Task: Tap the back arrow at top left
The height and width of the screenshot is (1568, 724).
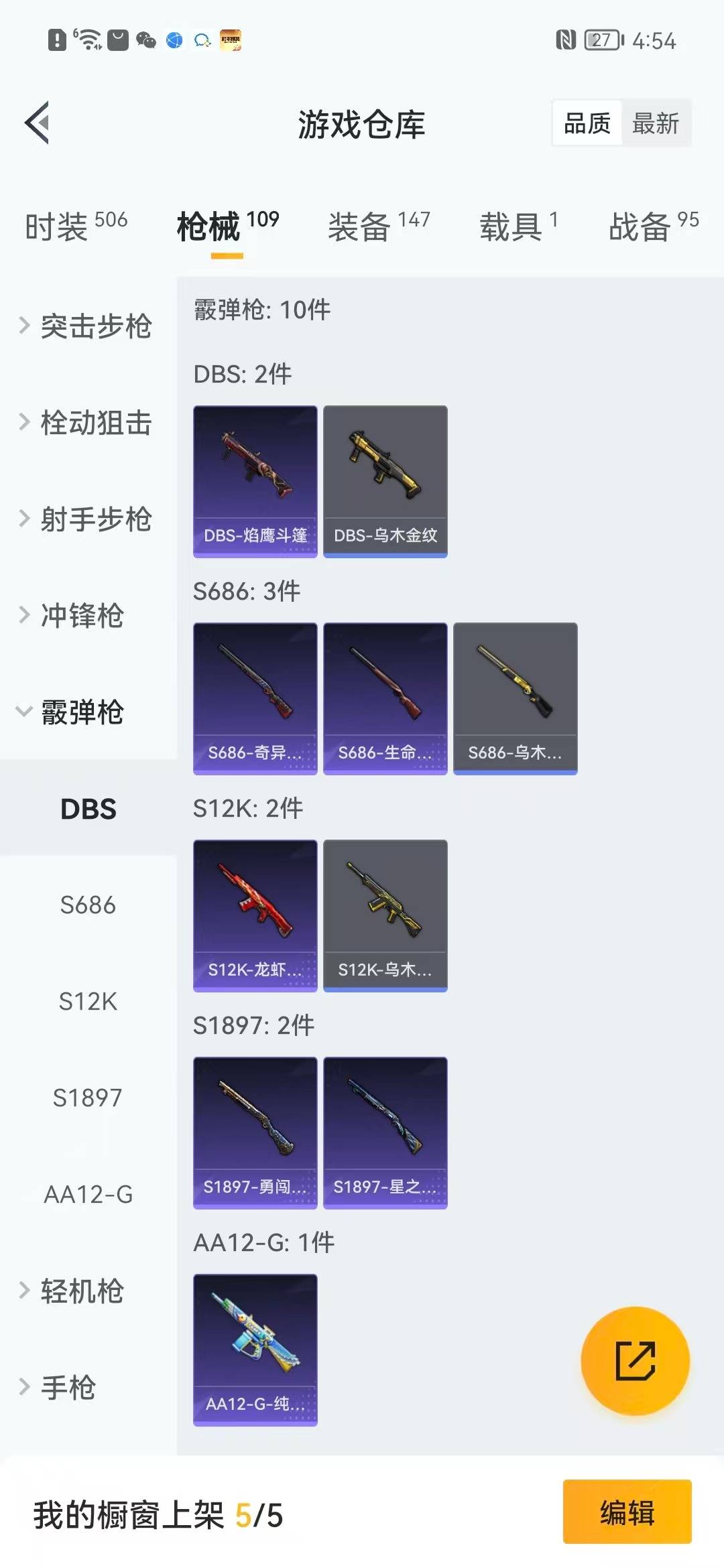Action: [38, 123]
